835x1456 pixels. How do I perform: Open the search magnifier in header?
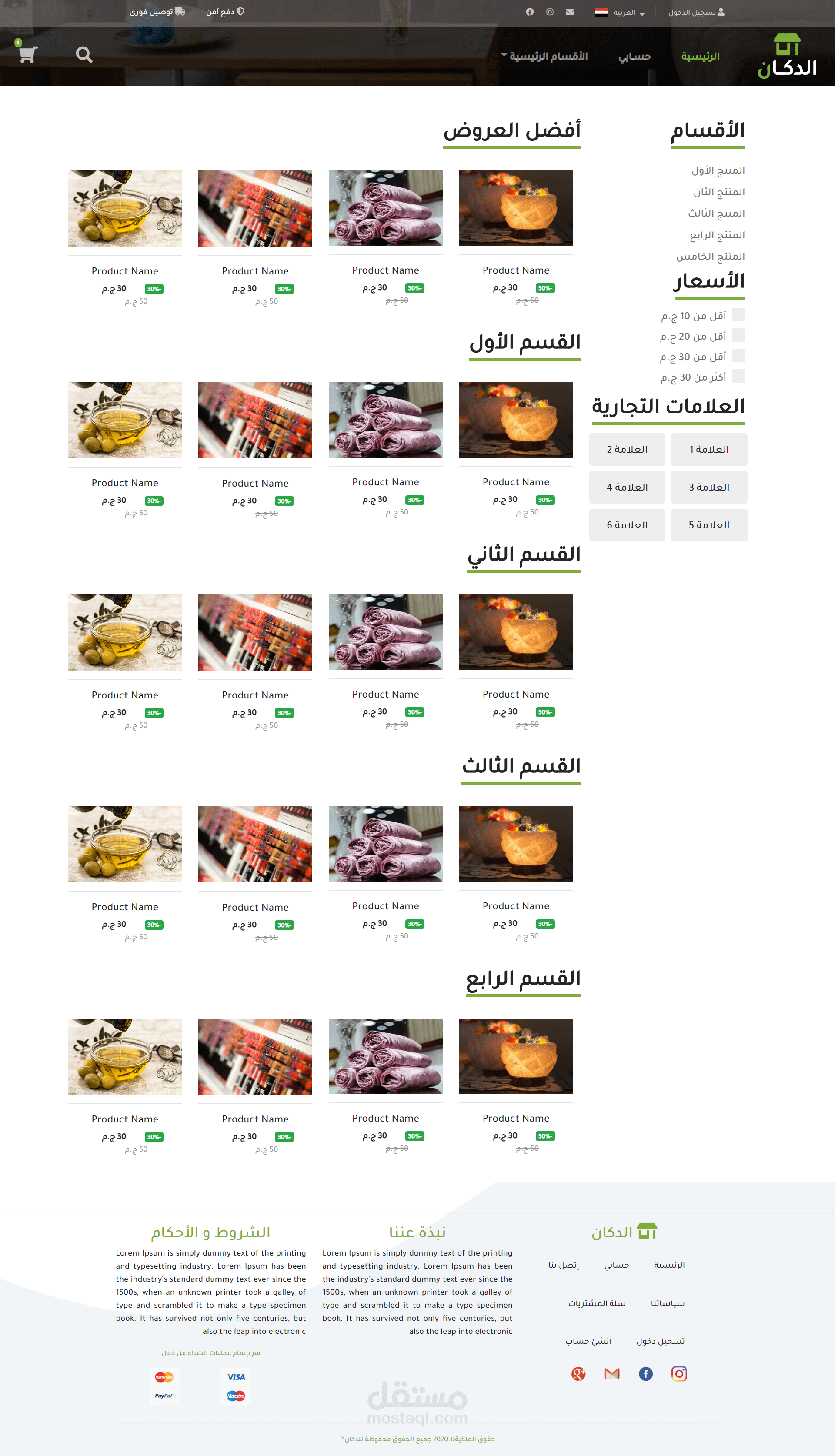(84, 54)
